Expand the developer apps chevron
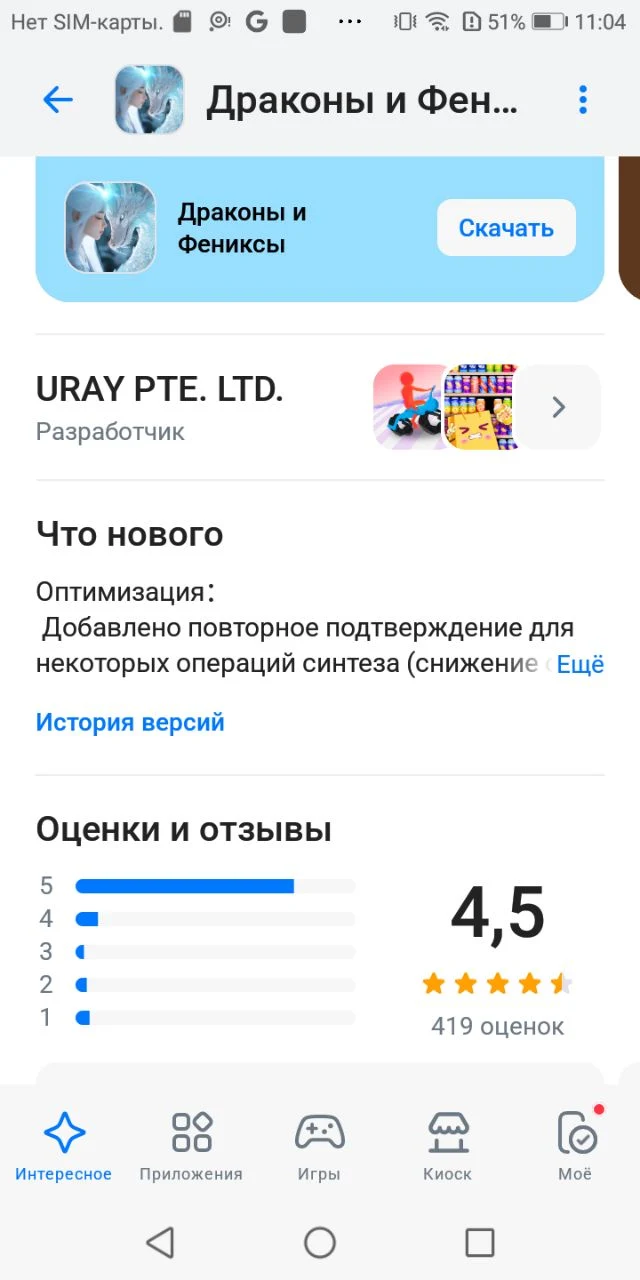Image resolution: width=640 pixels, height=1280 pixels. [x=559, y=407]
